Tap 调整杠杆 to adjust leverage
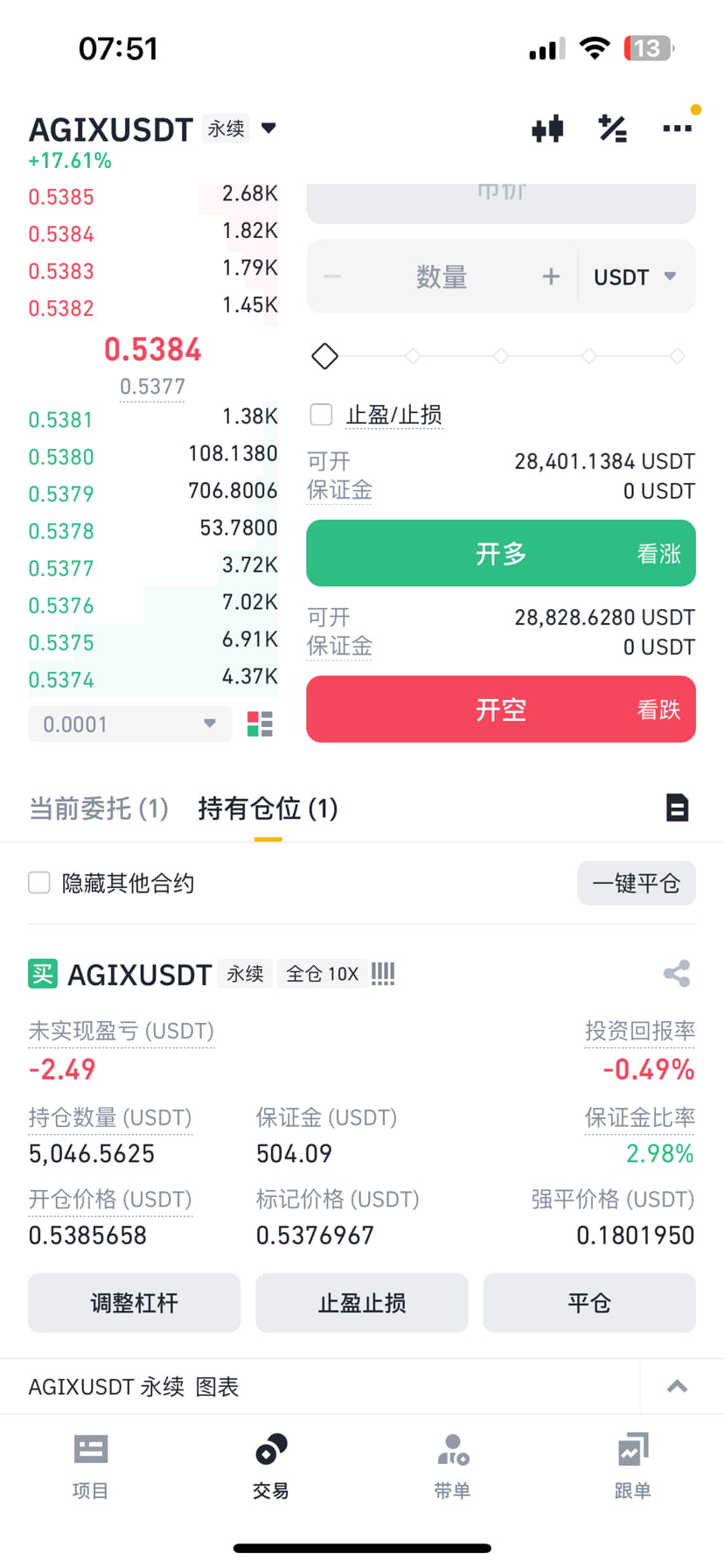This screenshot has width=724, height=1568. (x=134, y=1303)
